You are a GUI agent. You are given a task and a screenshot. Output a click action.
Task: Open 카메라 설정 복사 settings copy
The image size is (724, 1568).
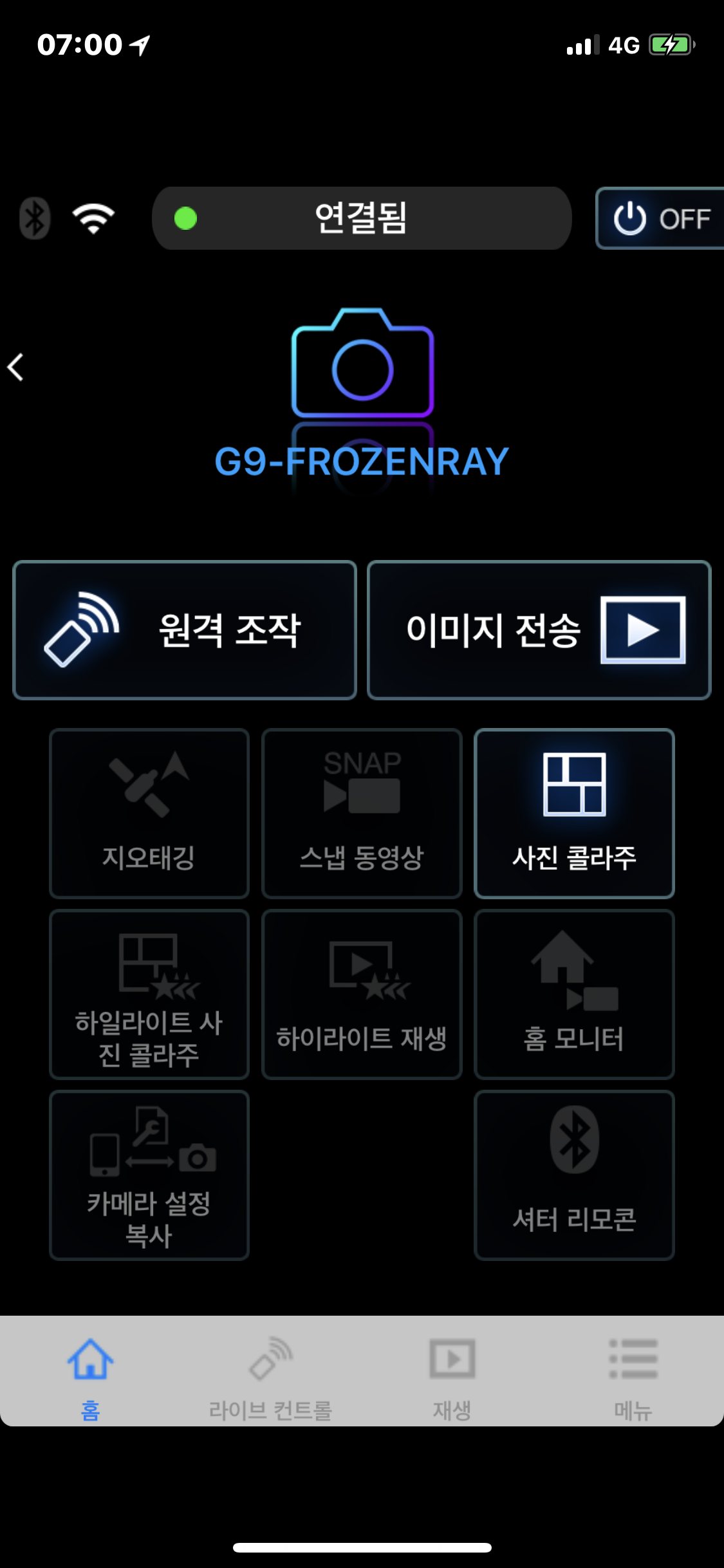tap(149, 1175)
